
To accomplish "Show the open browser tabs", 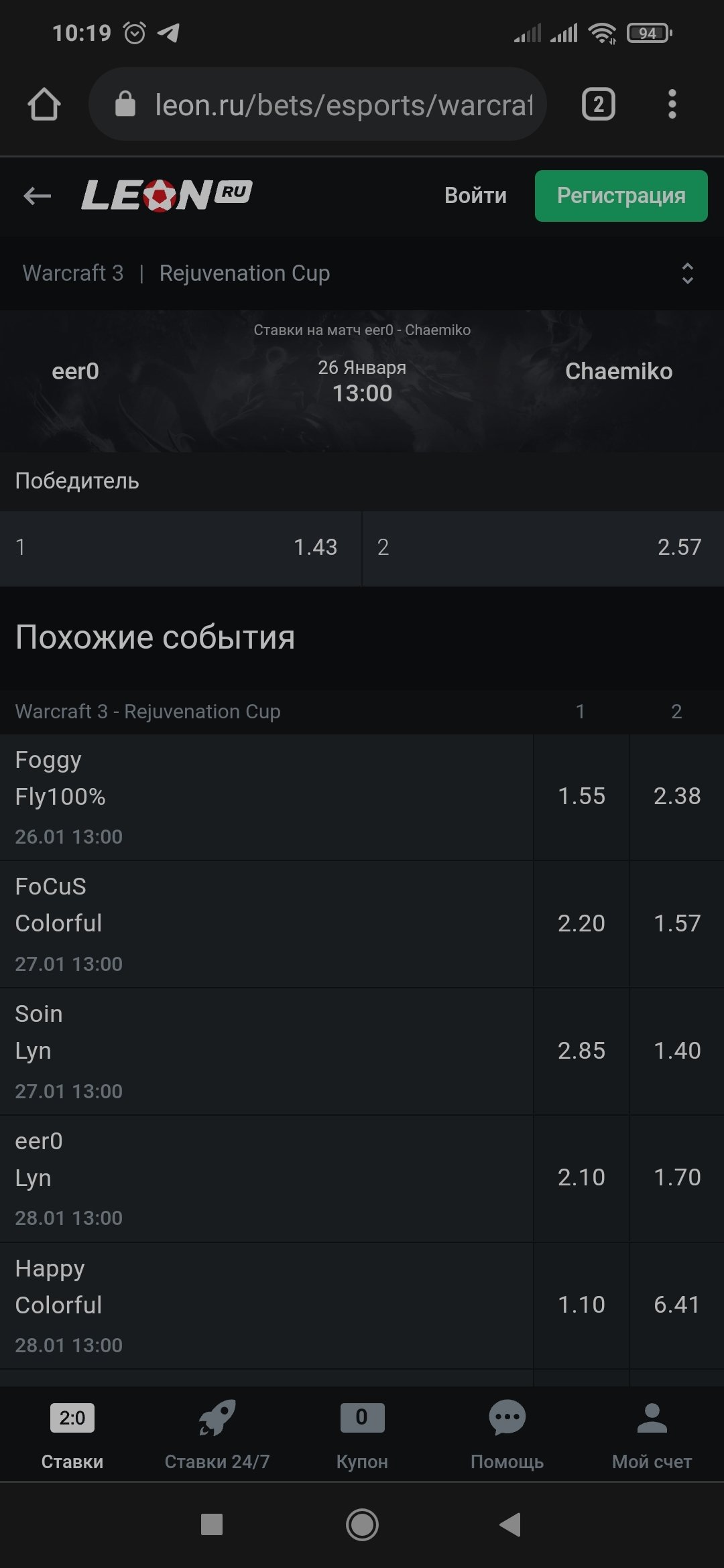I will [598, 105].
